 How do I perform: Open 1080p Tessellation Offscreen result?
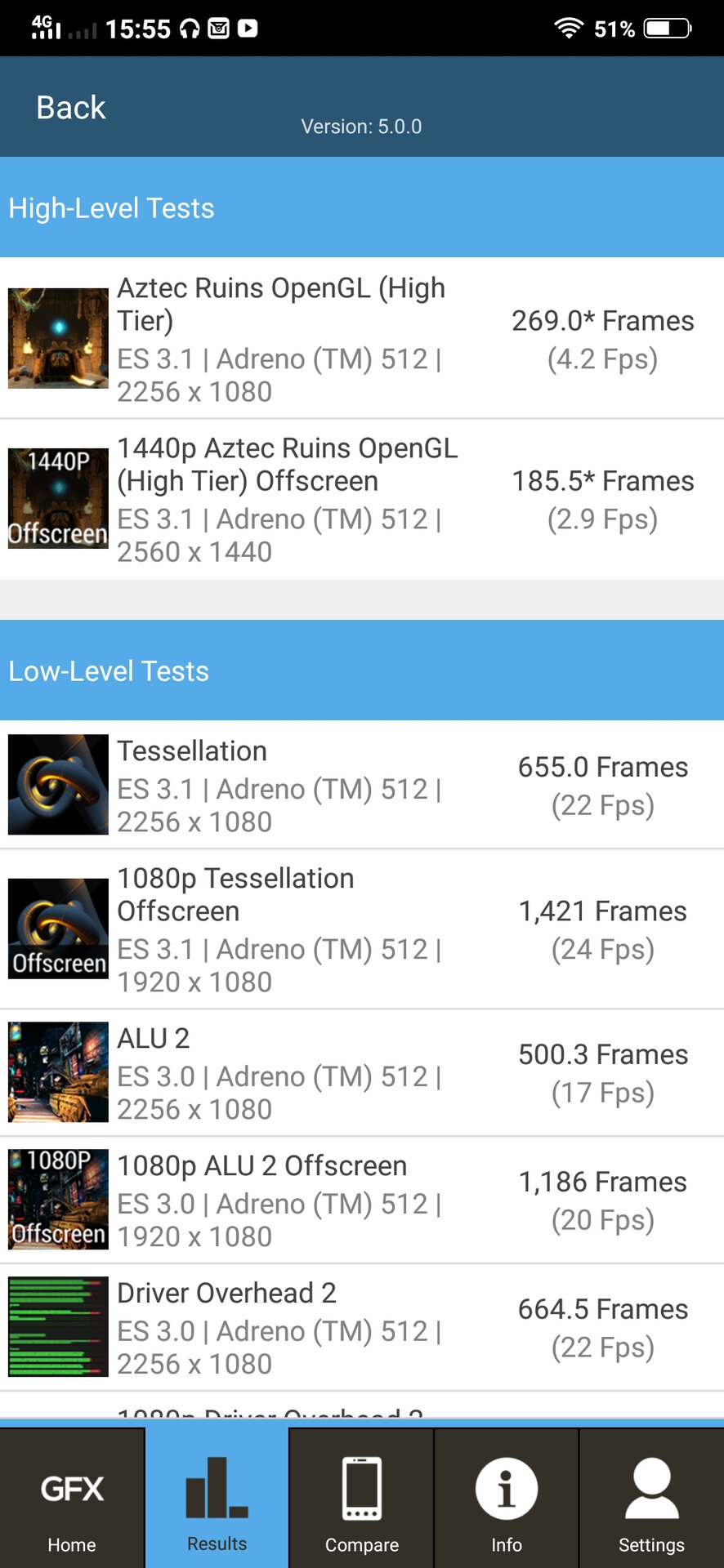click(x=361, y=929)
